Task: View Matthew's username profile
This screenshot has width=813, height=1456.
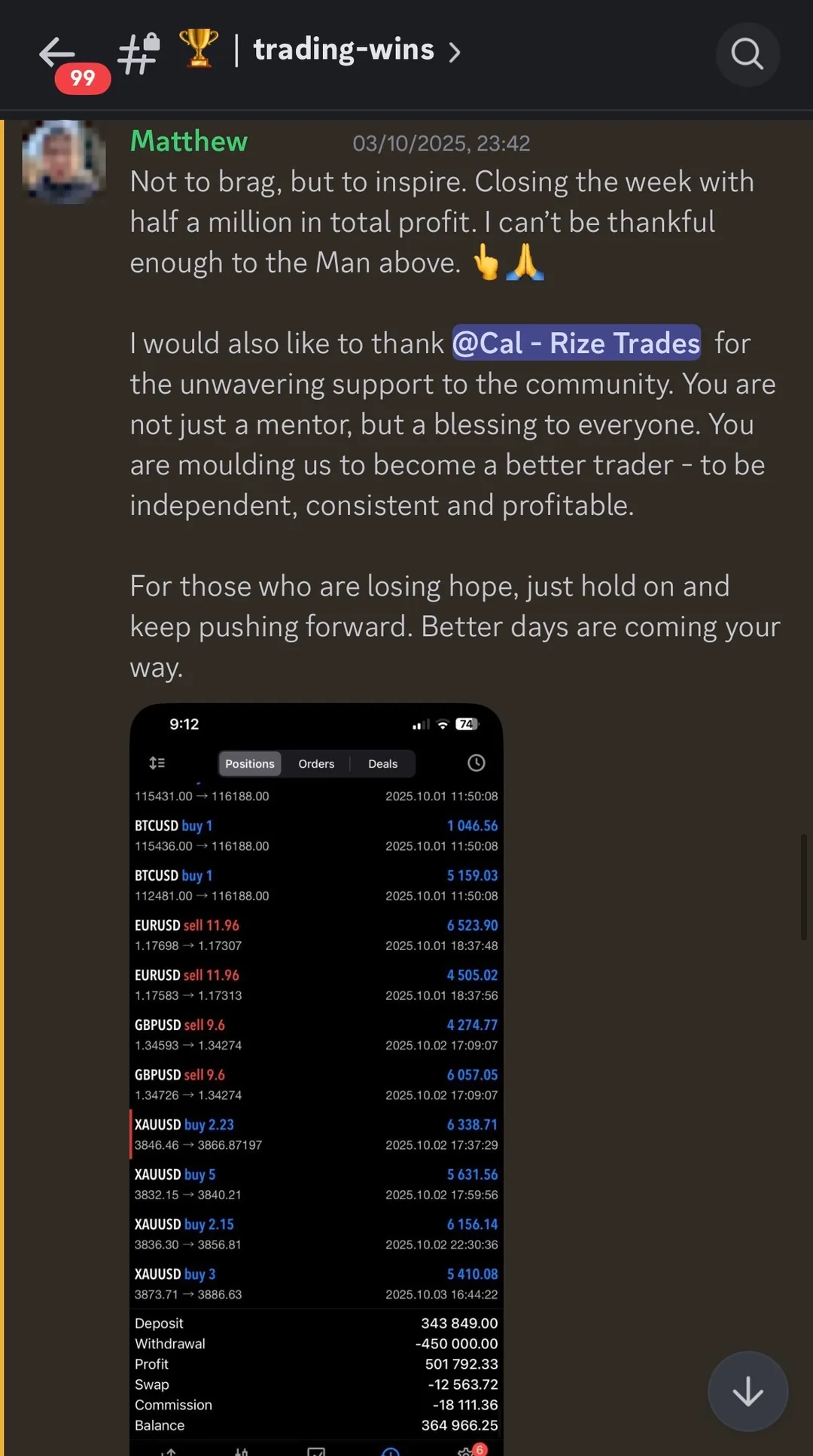Action: (189, 142)
